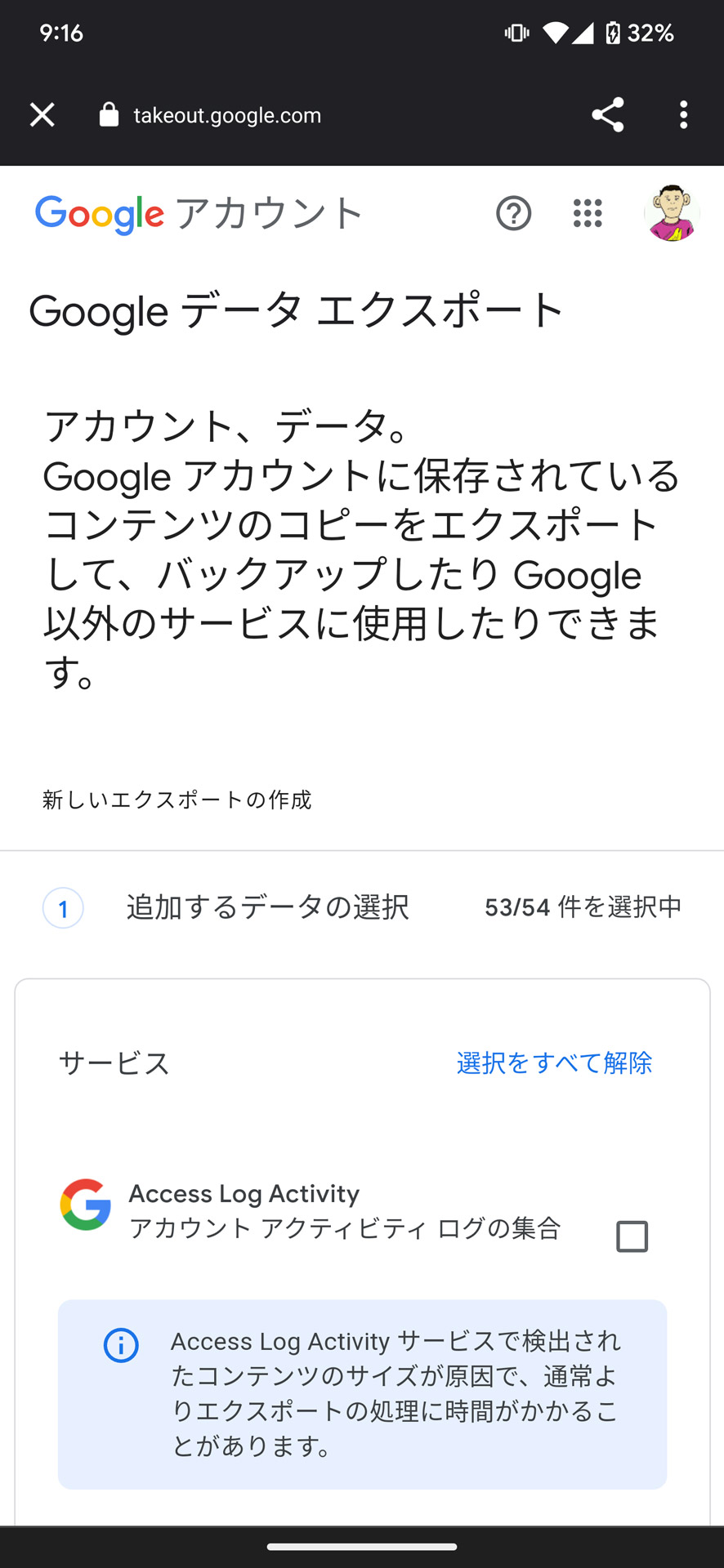Share this page via share icon

click(x=607, y=114)
